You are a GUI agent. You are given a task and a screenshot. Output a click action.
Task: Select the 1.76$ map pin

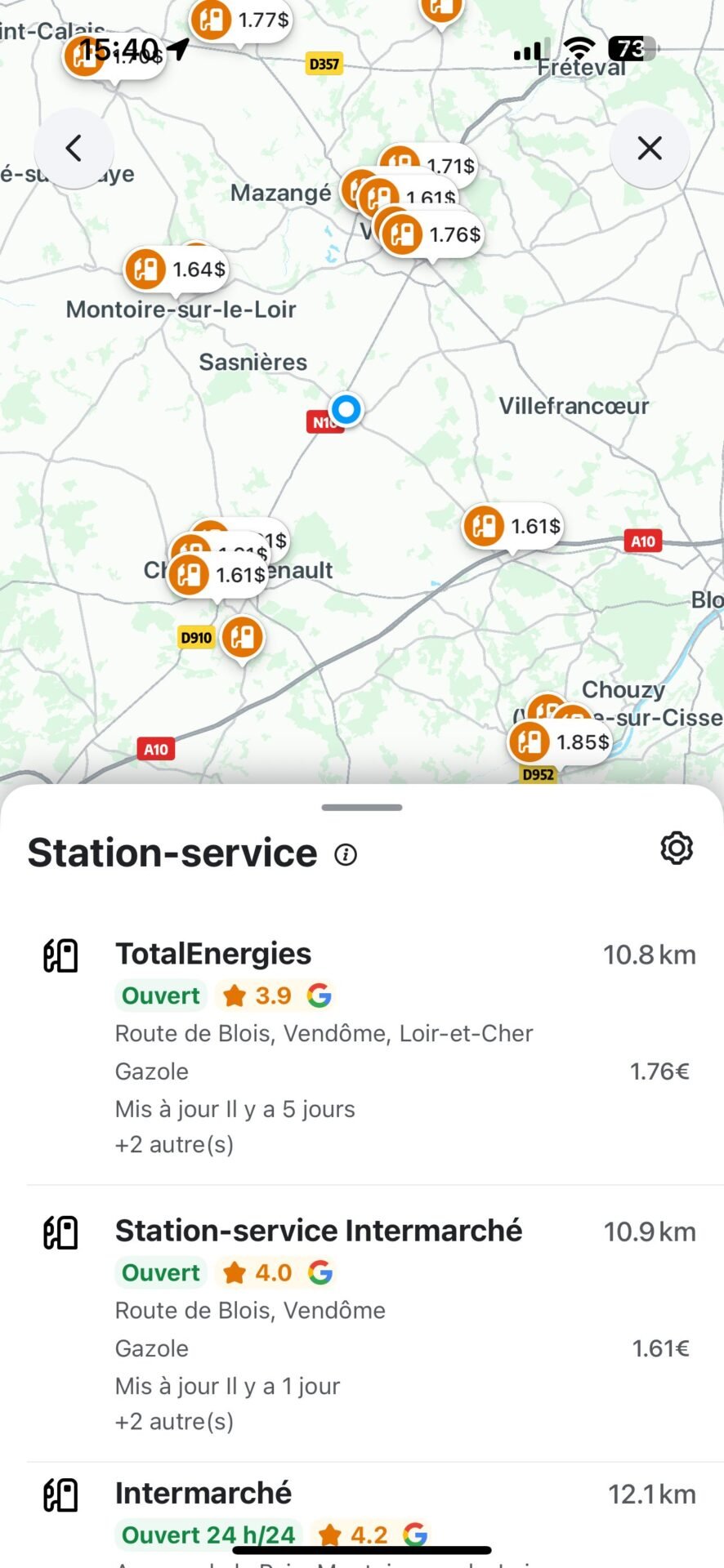point(432,235)
